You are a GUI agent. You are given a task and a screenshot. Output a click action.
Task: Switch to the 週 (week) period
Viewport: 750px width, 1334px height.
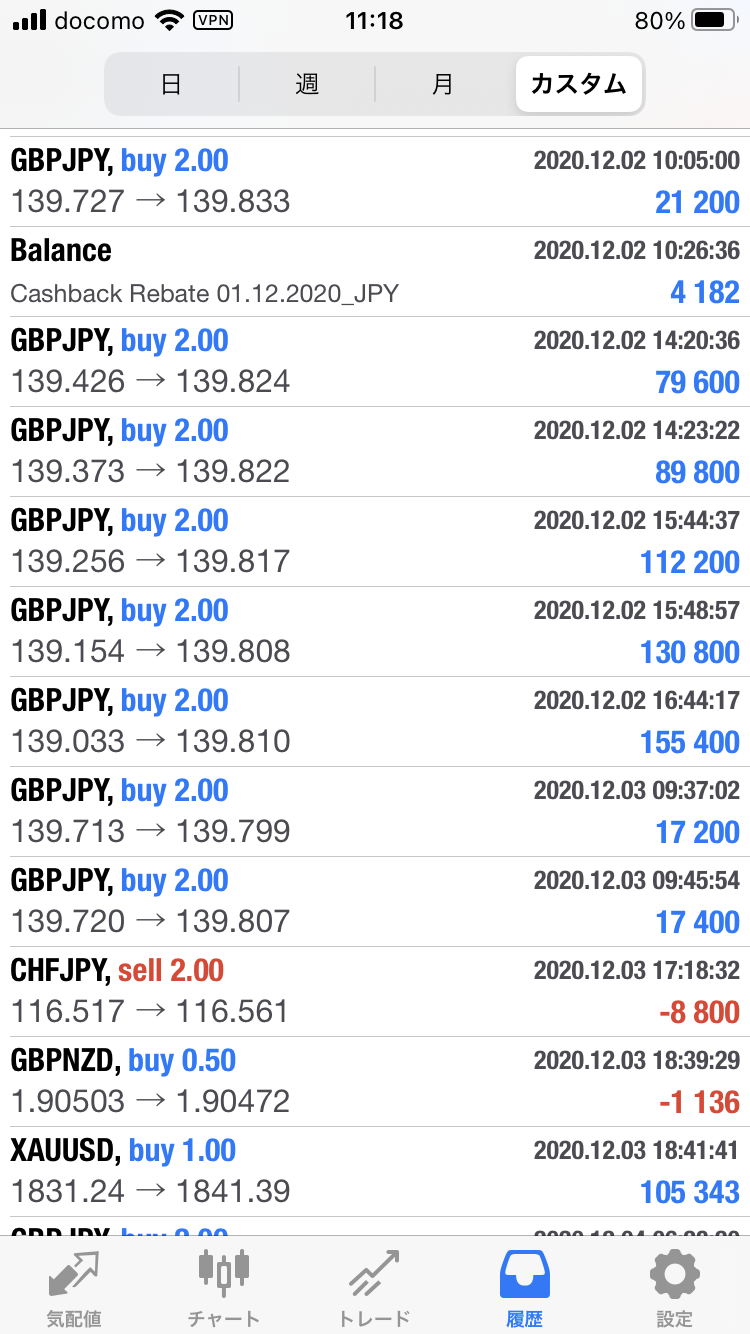(x=307, y=84)
